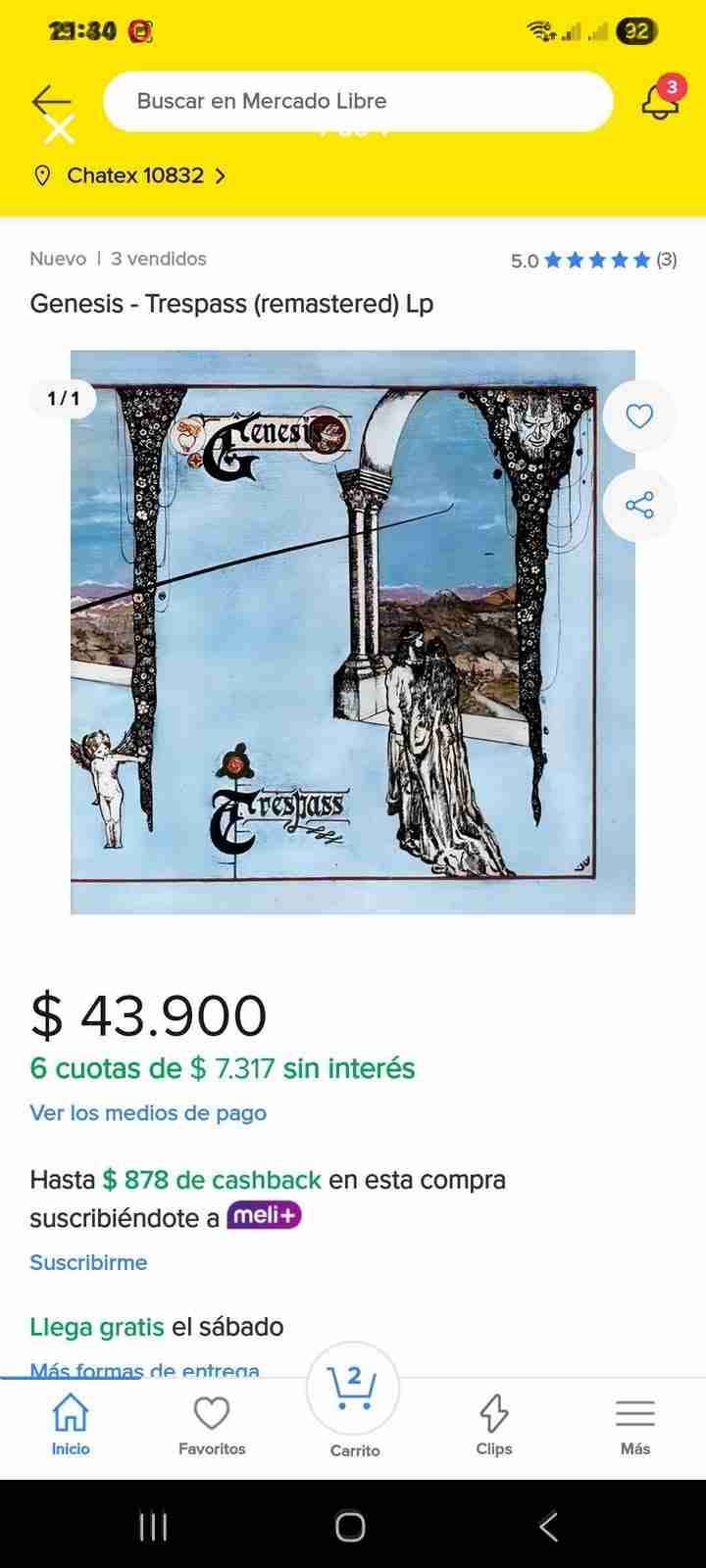Open the Más menu tab
The height and width of the screenshot is (1568, 706).
635,1425
